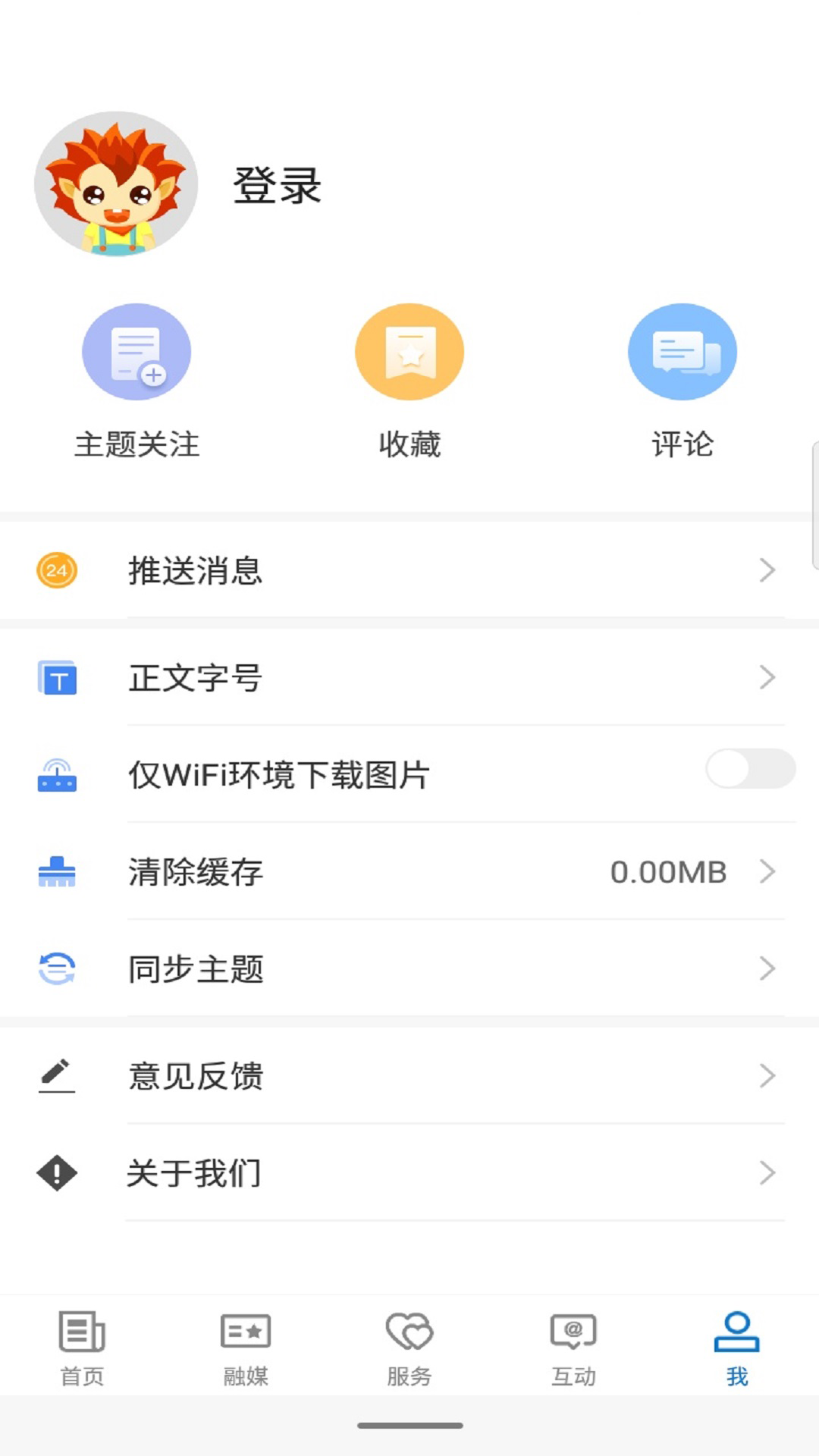Open 正文字号 via its chevron
The image size is (819, 1456).
pos(769,677)
